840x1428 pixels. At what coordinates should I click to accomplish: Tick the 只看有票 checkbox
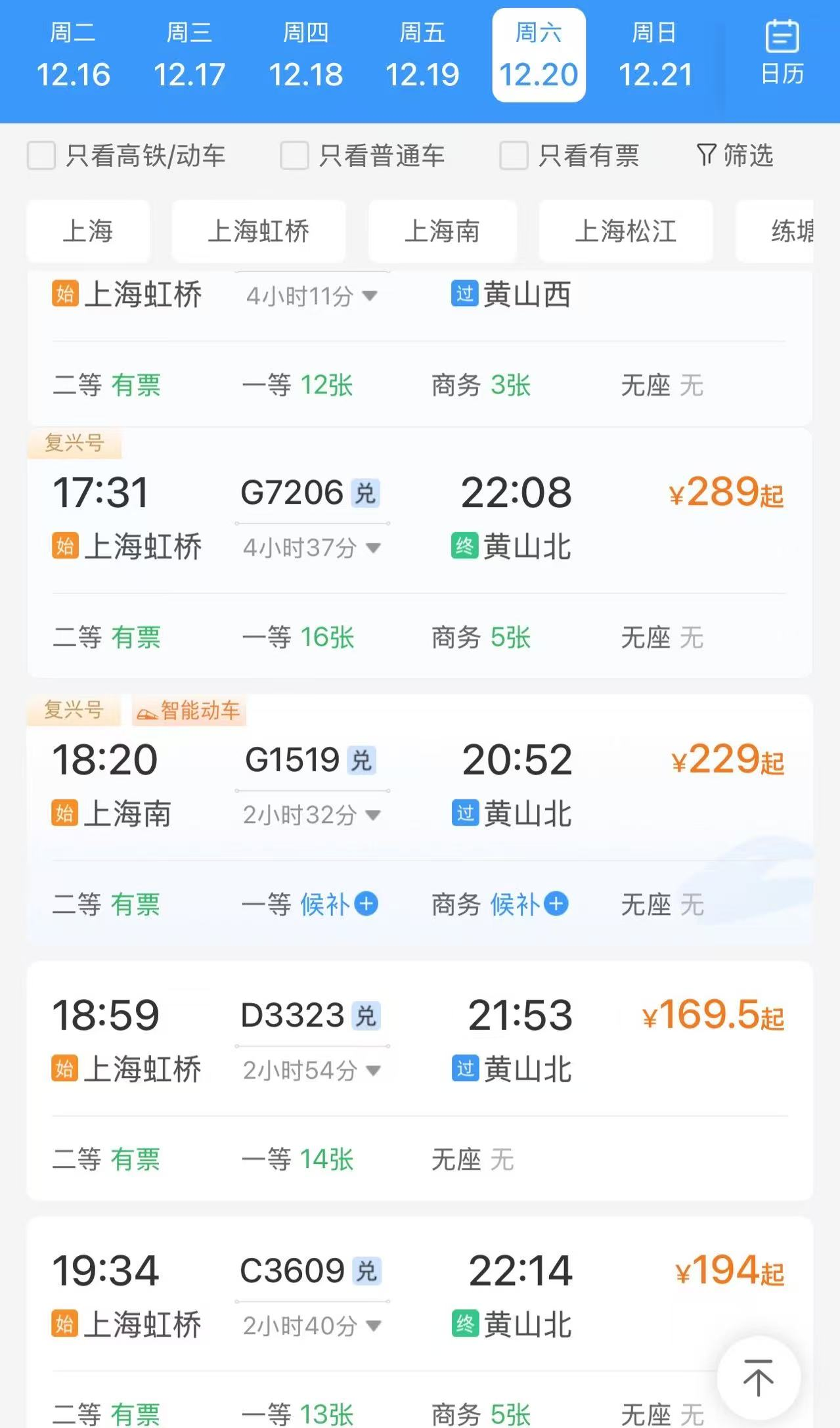pos(514,156)
